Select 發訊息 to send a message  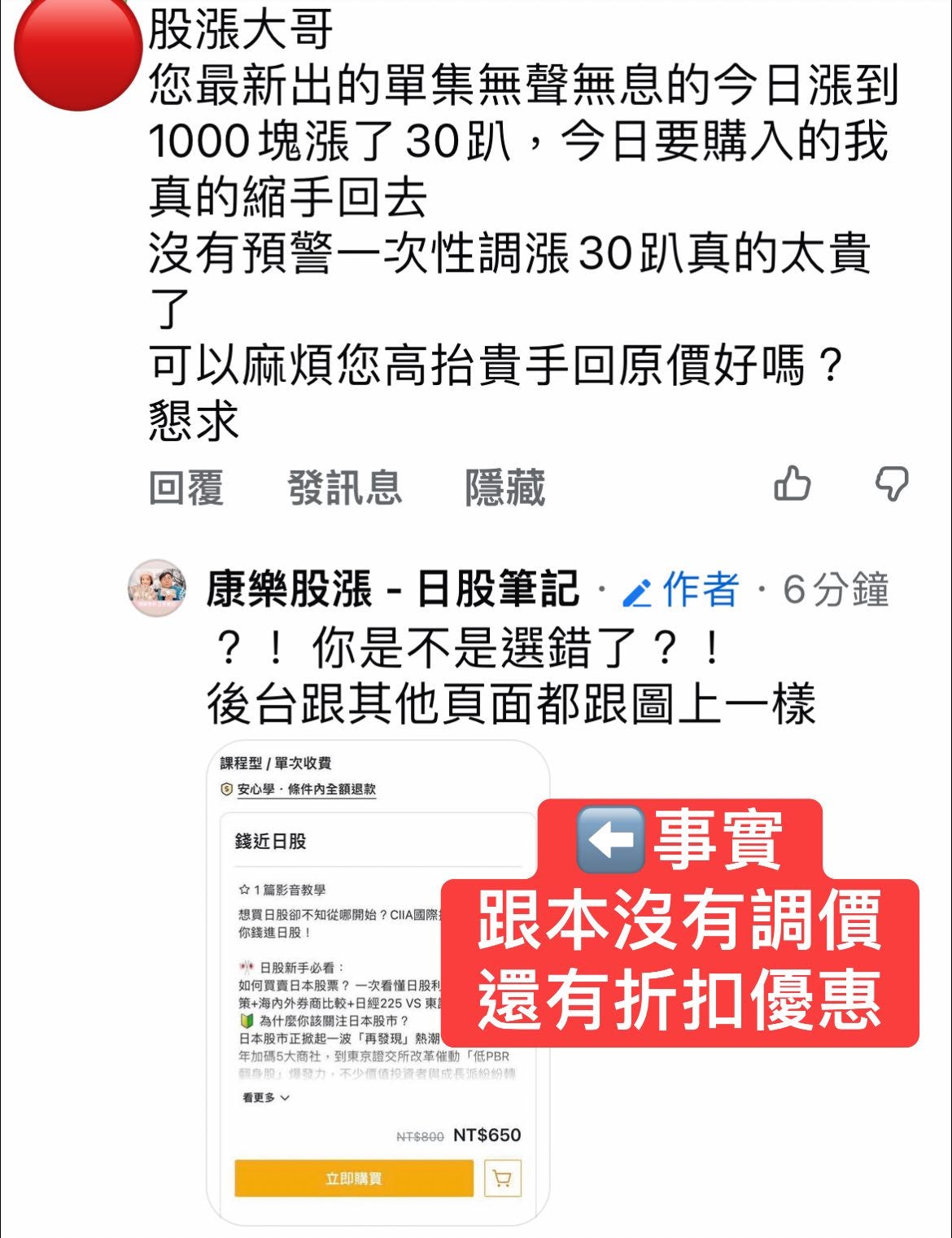342,487
